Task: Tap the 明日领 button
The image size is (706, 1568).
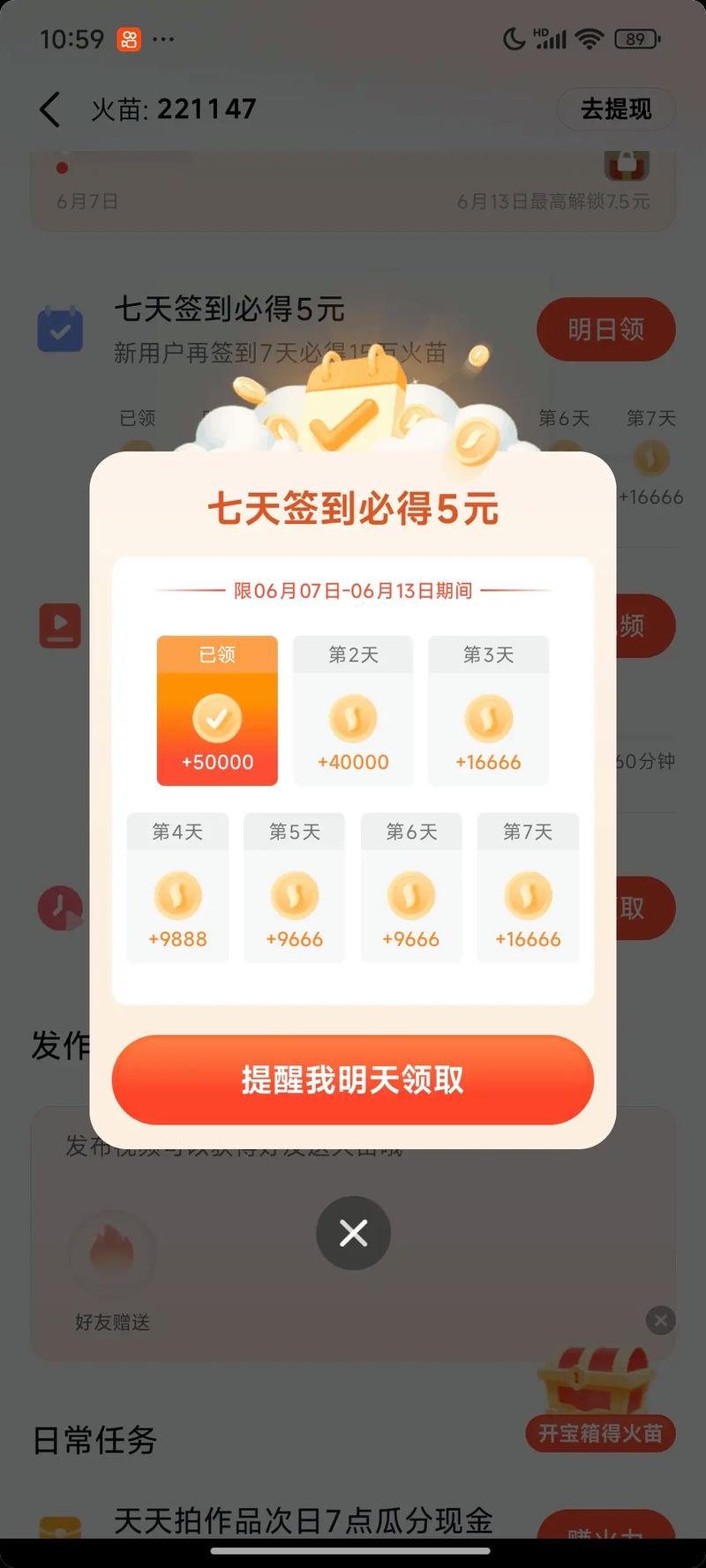Action: pos(605,330)
